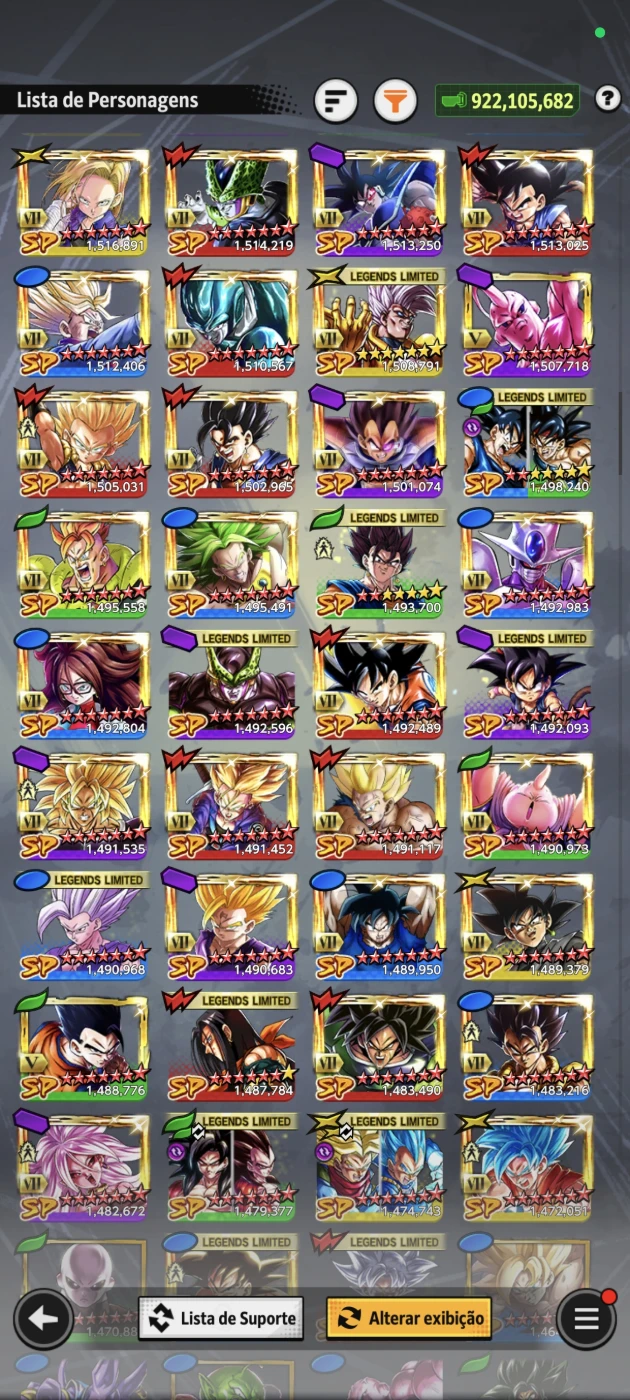Open the sort options icon
This screenshot has height=1400, width=630.
pyautogui.click(x=336, y=101)
